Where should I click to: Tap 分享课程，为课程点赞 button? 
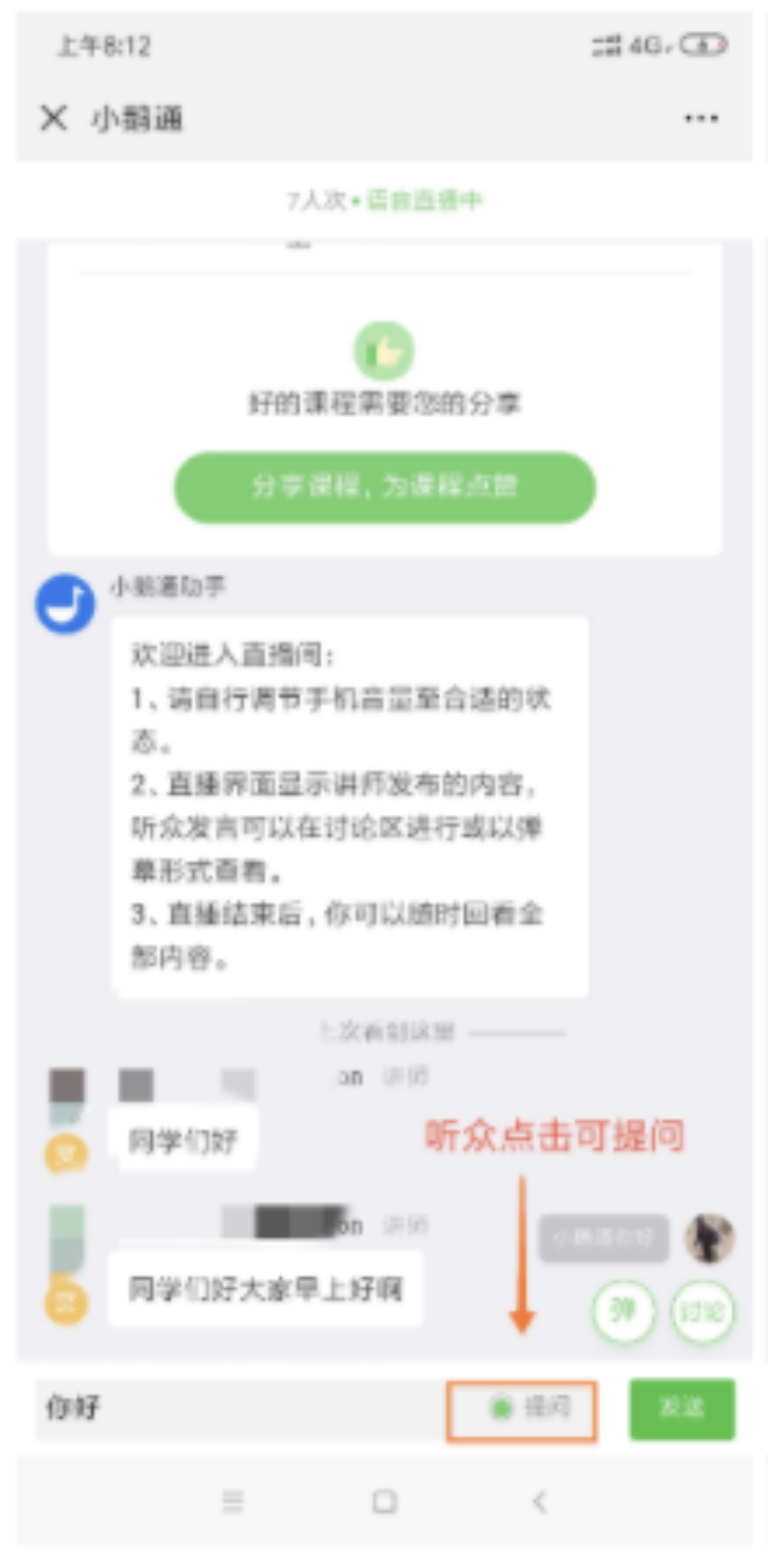385,488
